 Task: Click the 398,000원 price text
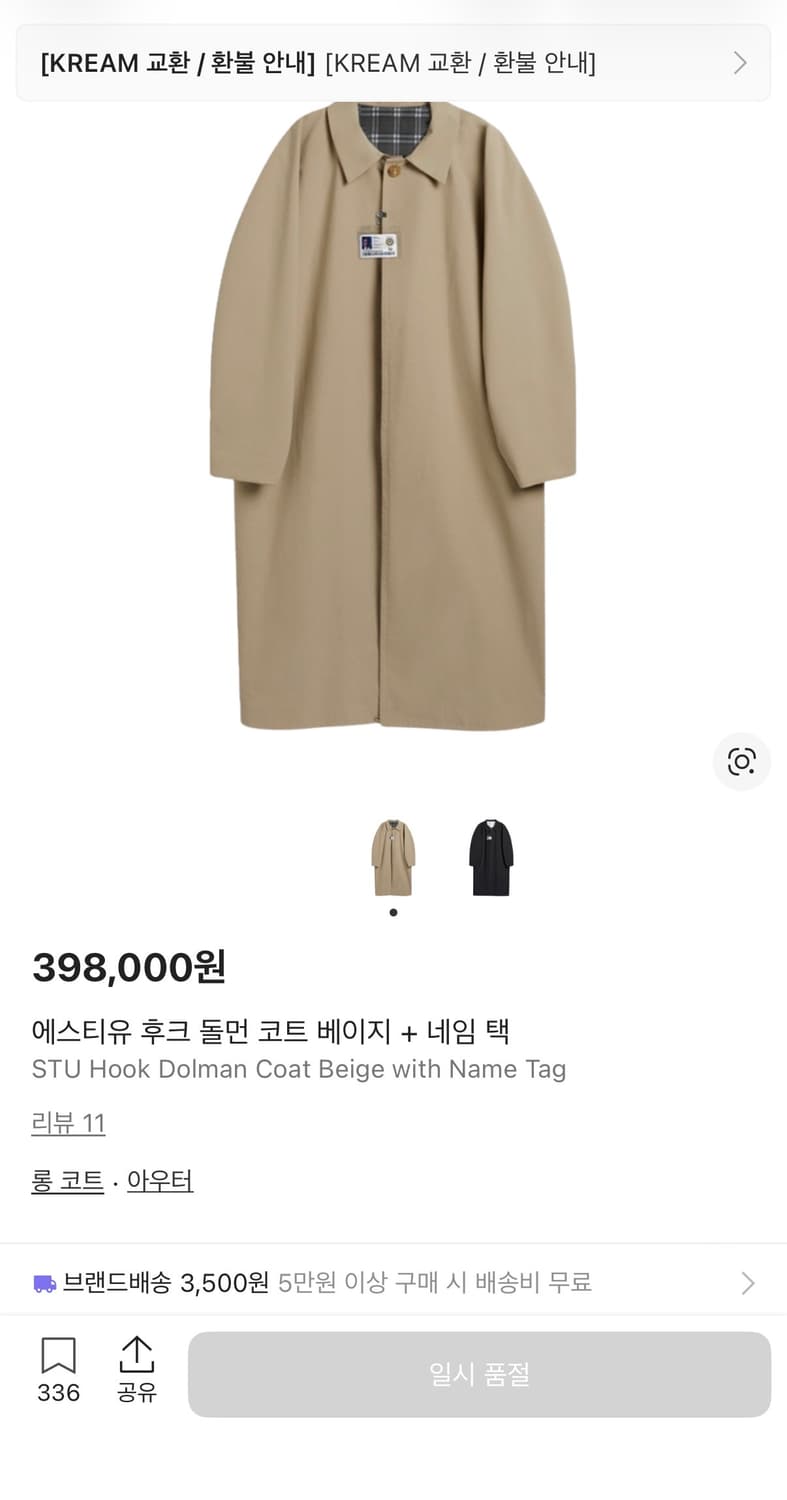point(130,966)
